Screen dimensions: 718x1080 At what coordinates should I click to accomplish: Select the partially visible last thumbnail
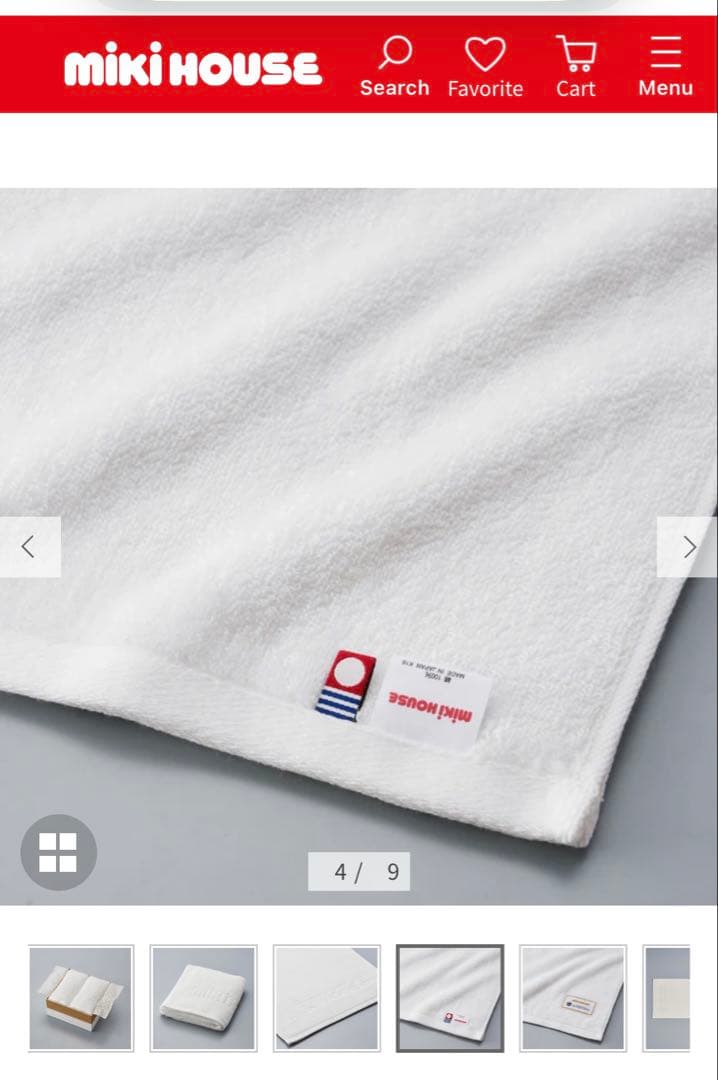(x=668, y=998)
